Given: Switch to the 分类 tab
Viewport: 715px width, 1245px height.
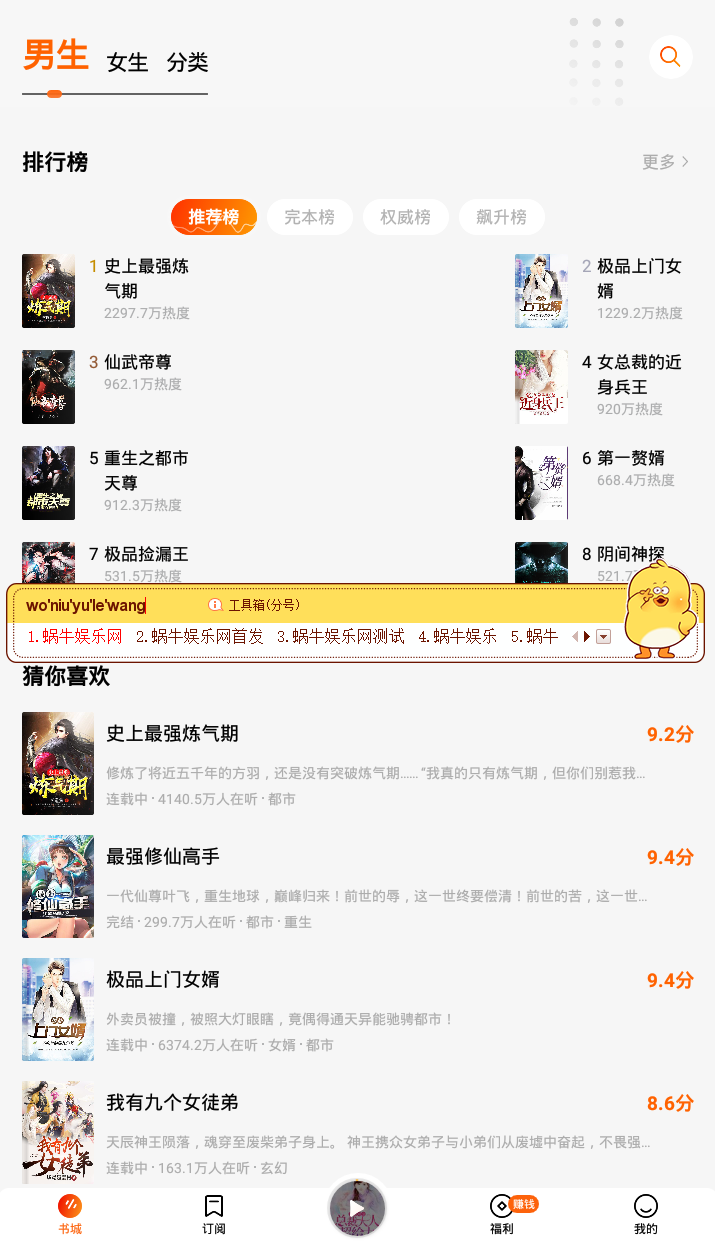Looking at the screenshot, I should tap(187, 62).
